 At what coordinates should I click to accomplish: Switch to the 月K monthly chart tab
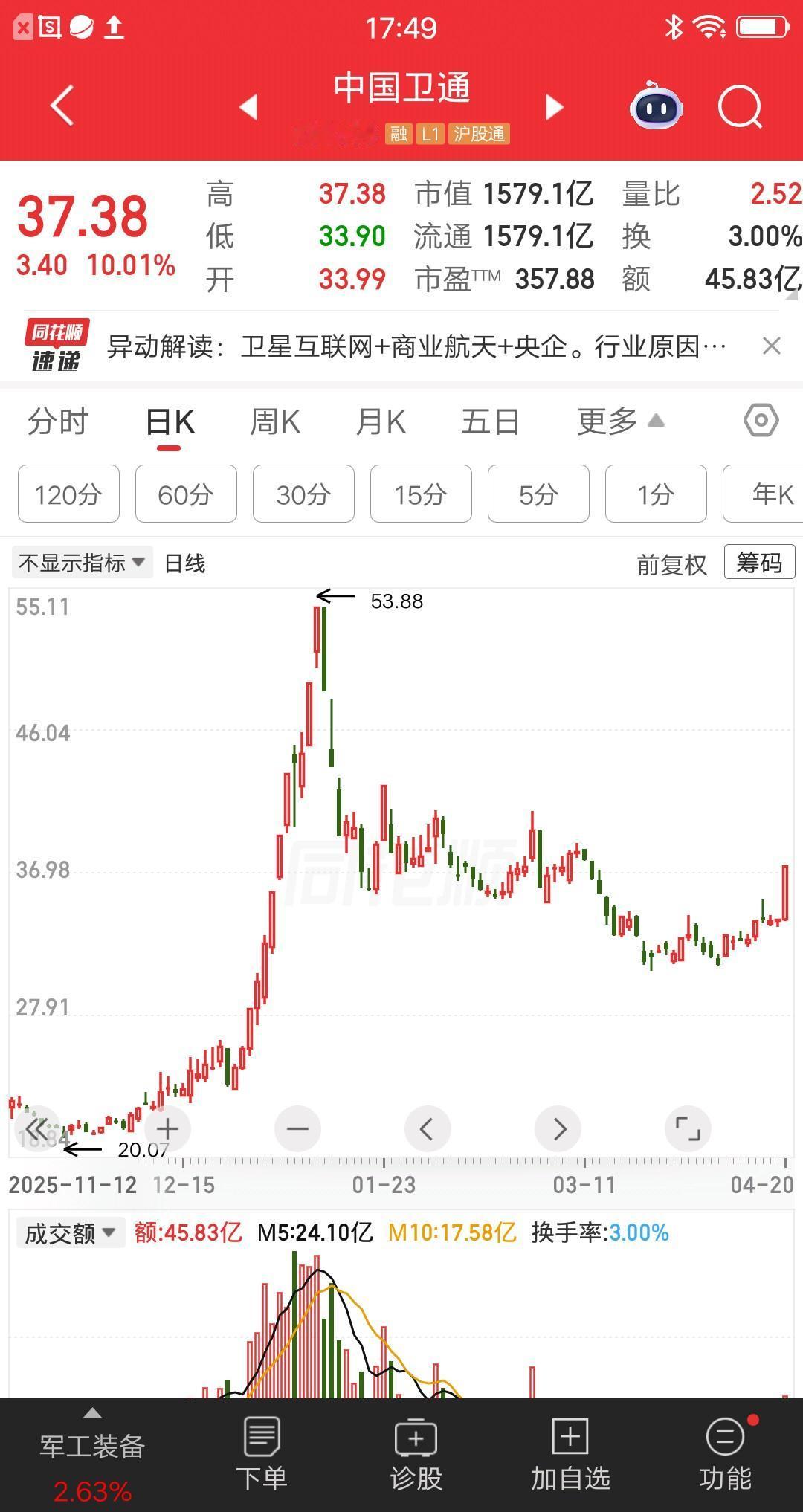(380, 421)
